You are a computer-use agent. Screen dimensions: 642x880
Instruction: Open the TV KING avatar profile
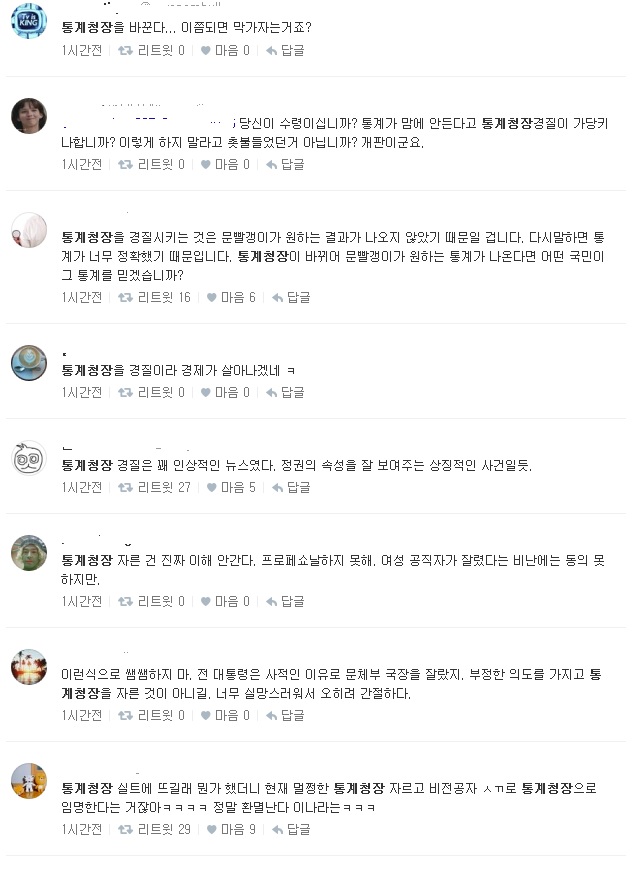[29, 21]
